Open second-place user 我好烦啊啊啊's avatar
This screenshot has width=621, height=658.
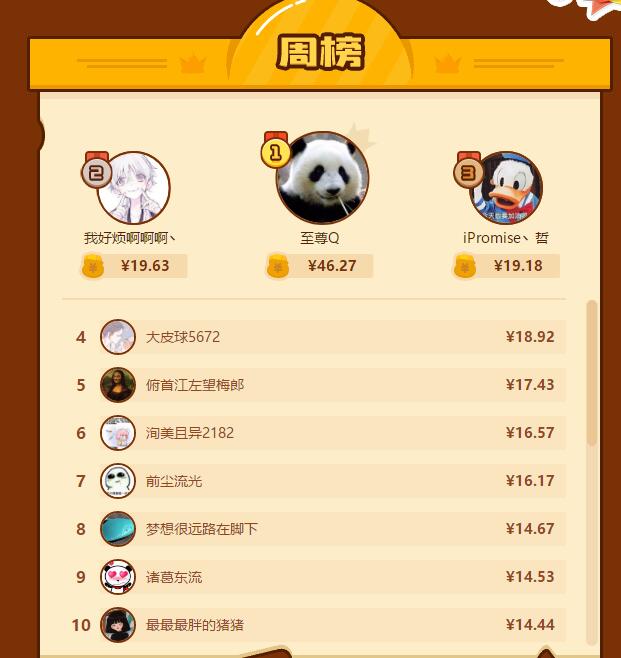tap(133, 188)
